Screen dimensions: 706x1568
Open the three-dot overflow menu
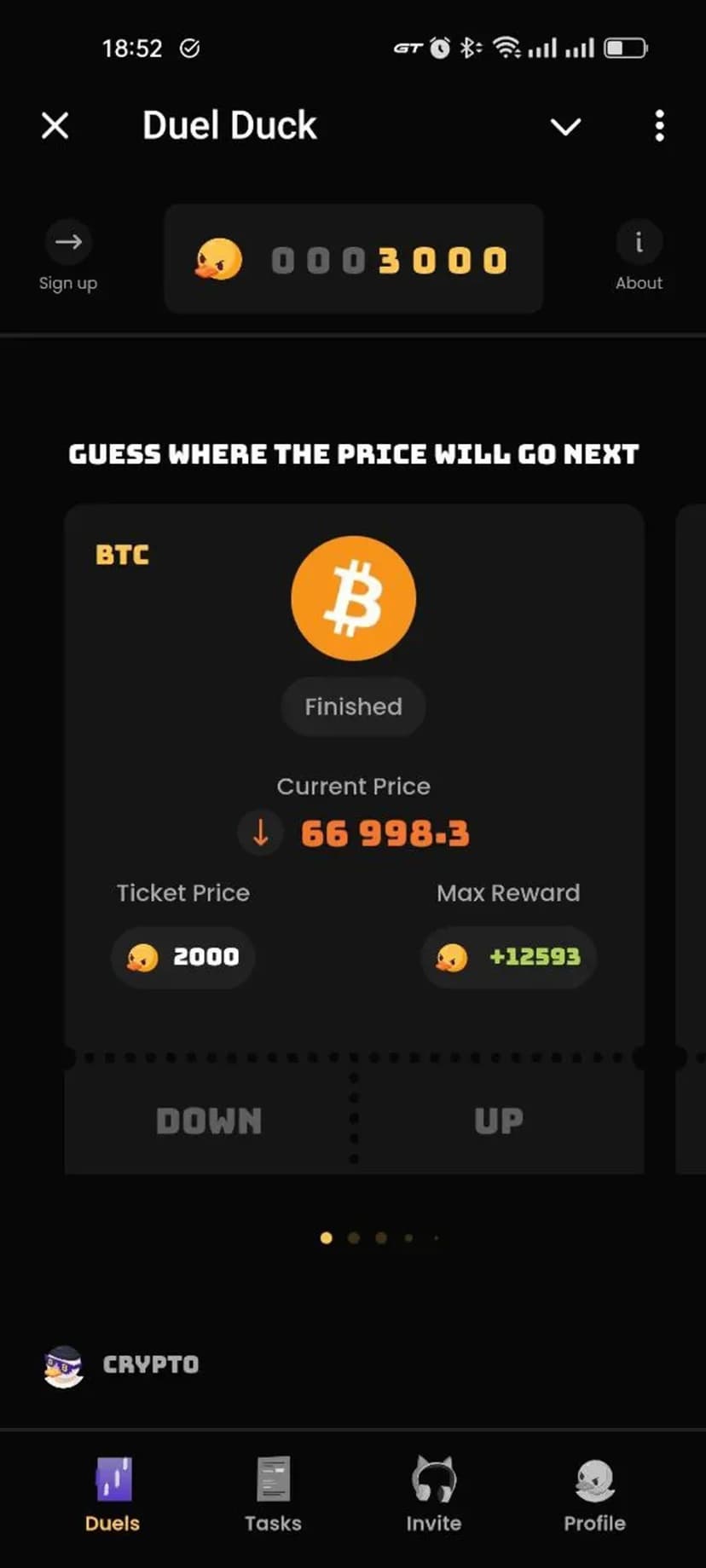pos(659,126)
